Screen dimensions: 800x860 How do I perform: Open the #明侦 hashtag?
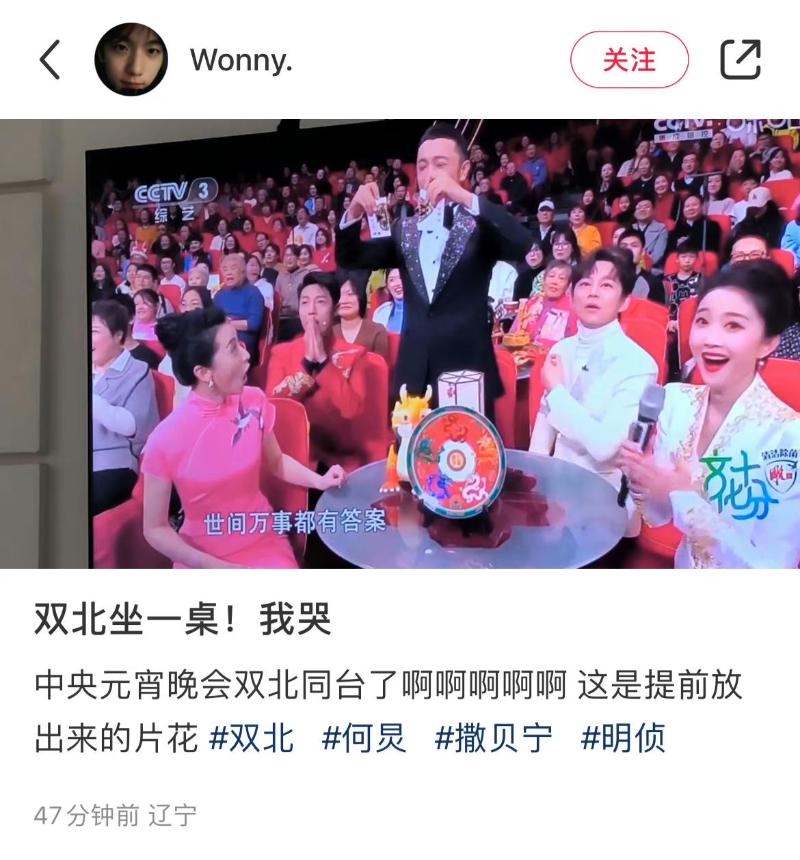pos(622,739)
